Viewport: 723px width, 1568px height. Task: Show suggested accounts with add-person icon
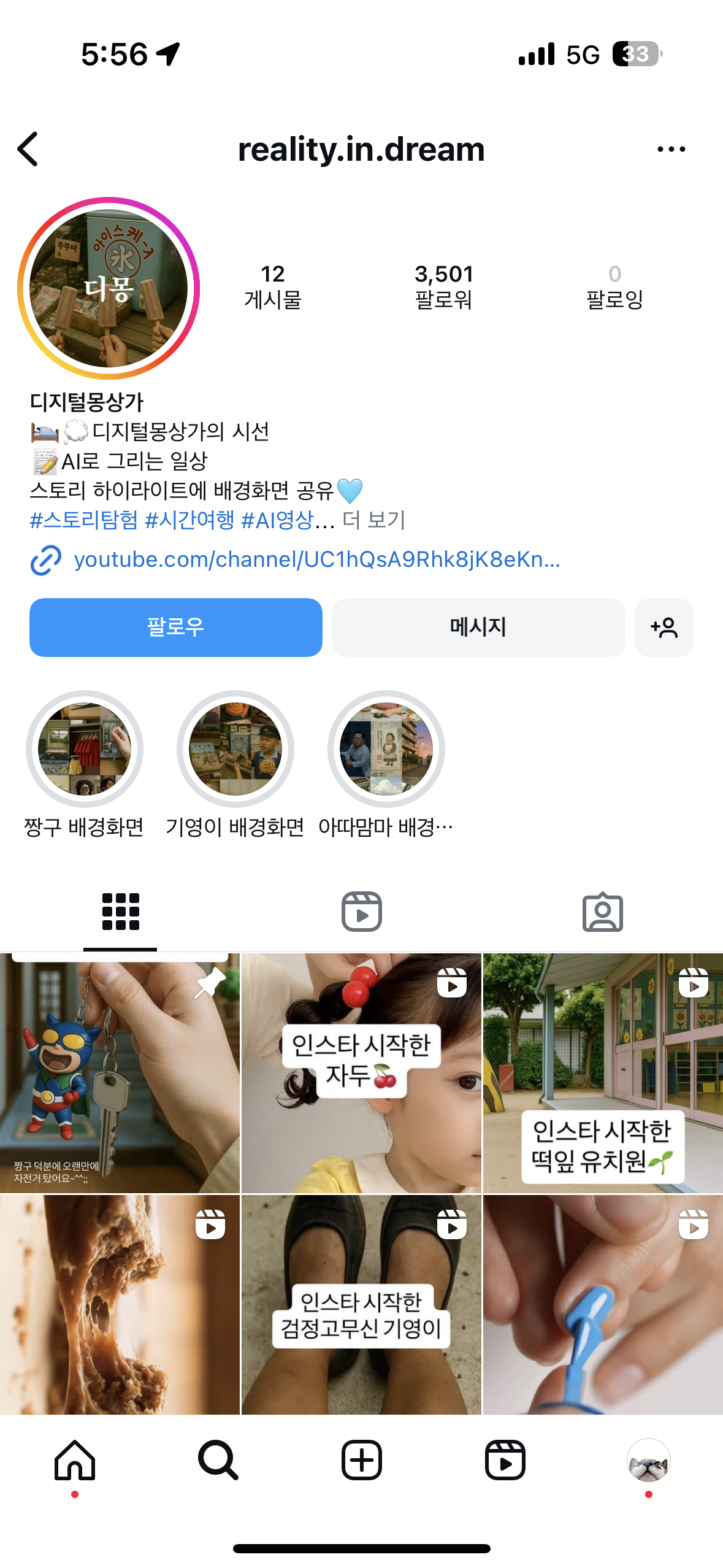coord(664,627)
